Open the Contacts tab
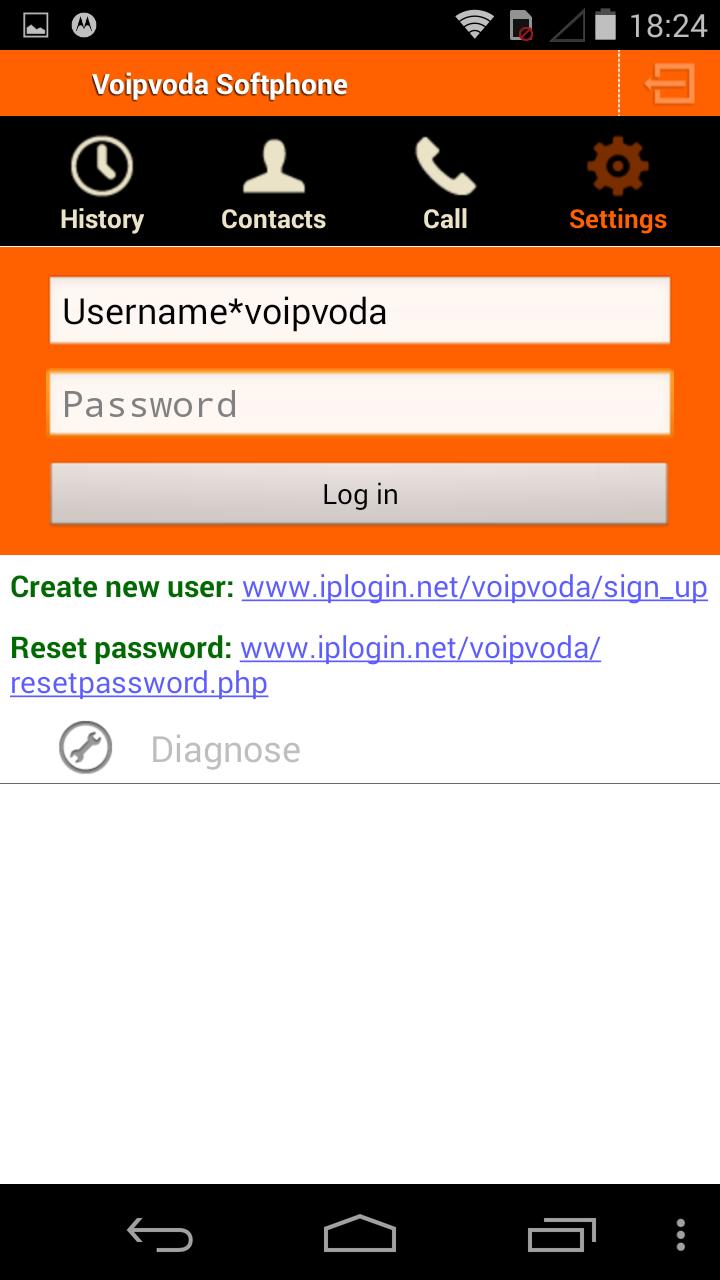The height and width of the screenshot is (1280, 720). [273, 185]
